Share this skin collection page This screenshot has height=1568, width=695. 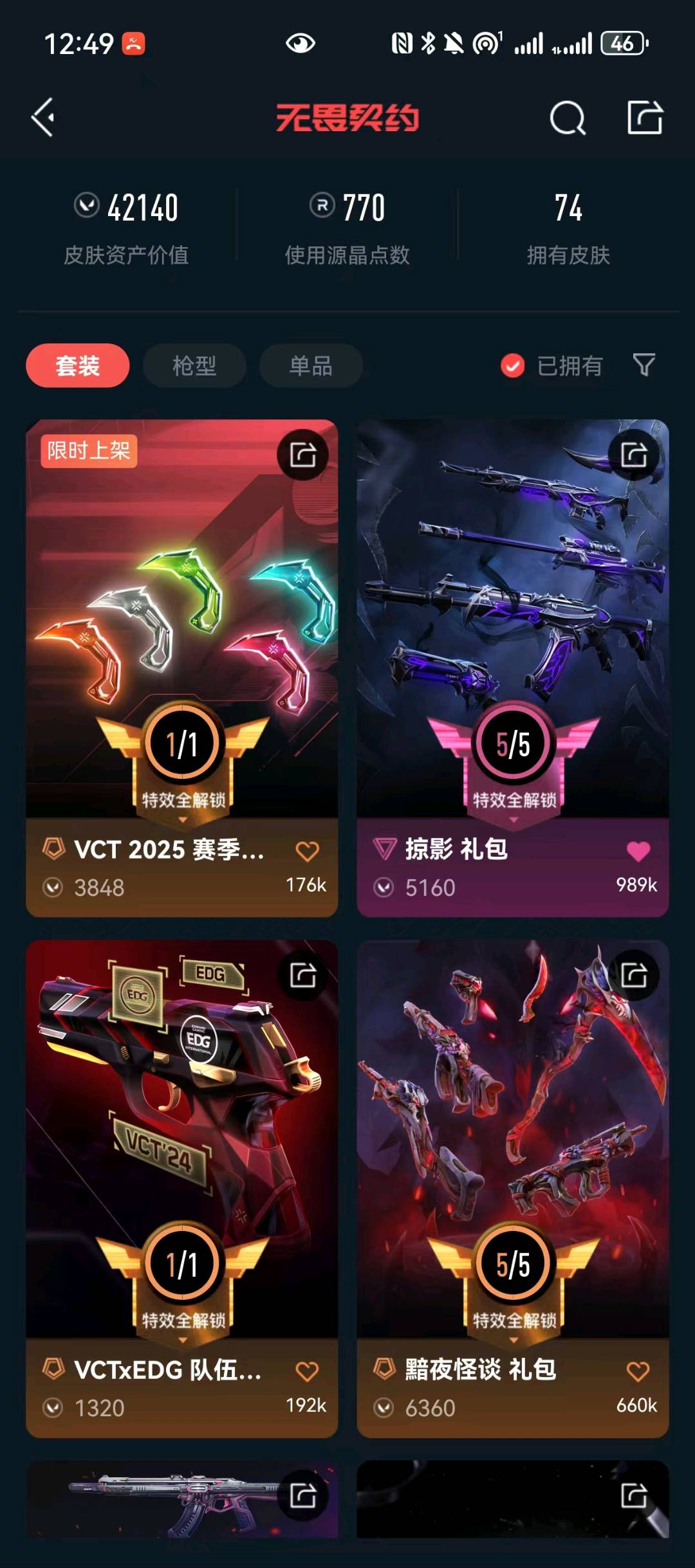click(x=645, y=118)
